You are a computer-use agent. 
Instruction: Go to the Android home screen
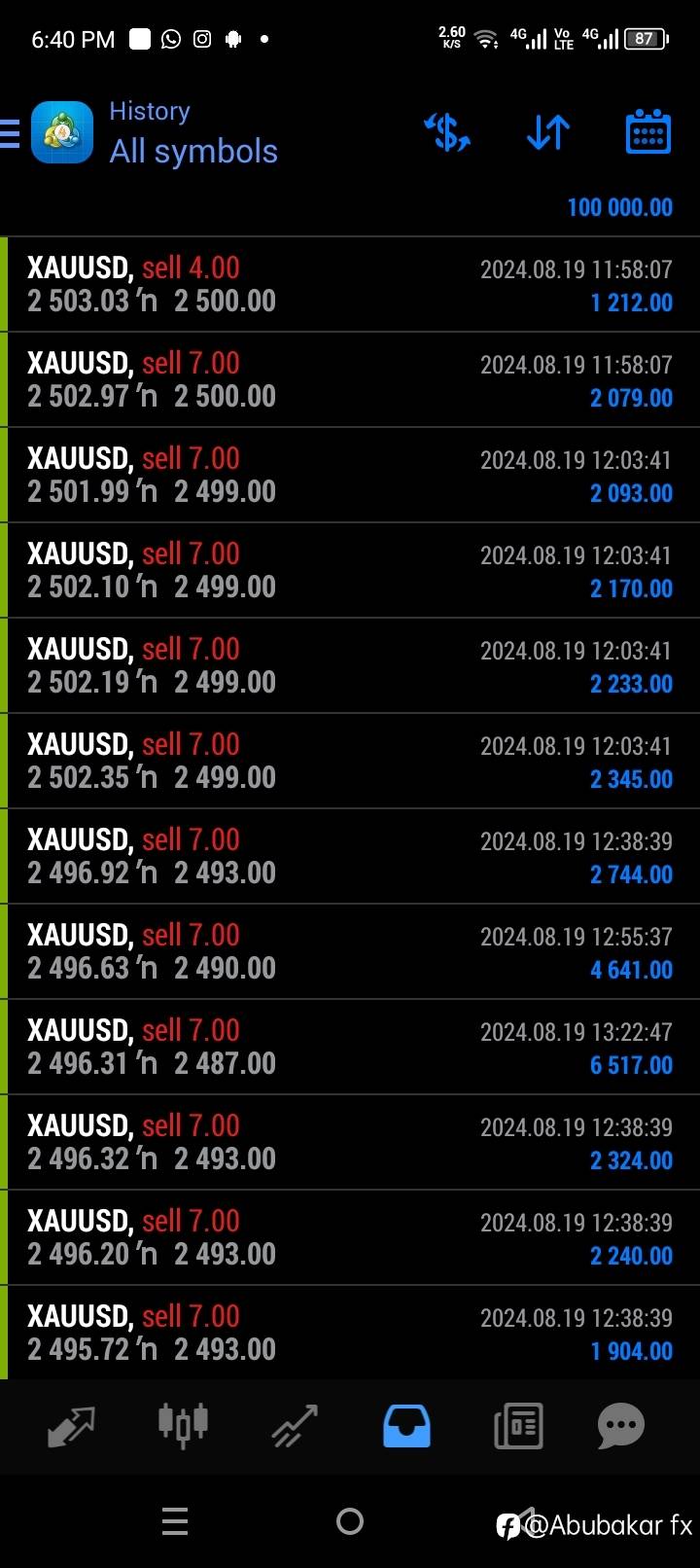tap(350, 1521)
